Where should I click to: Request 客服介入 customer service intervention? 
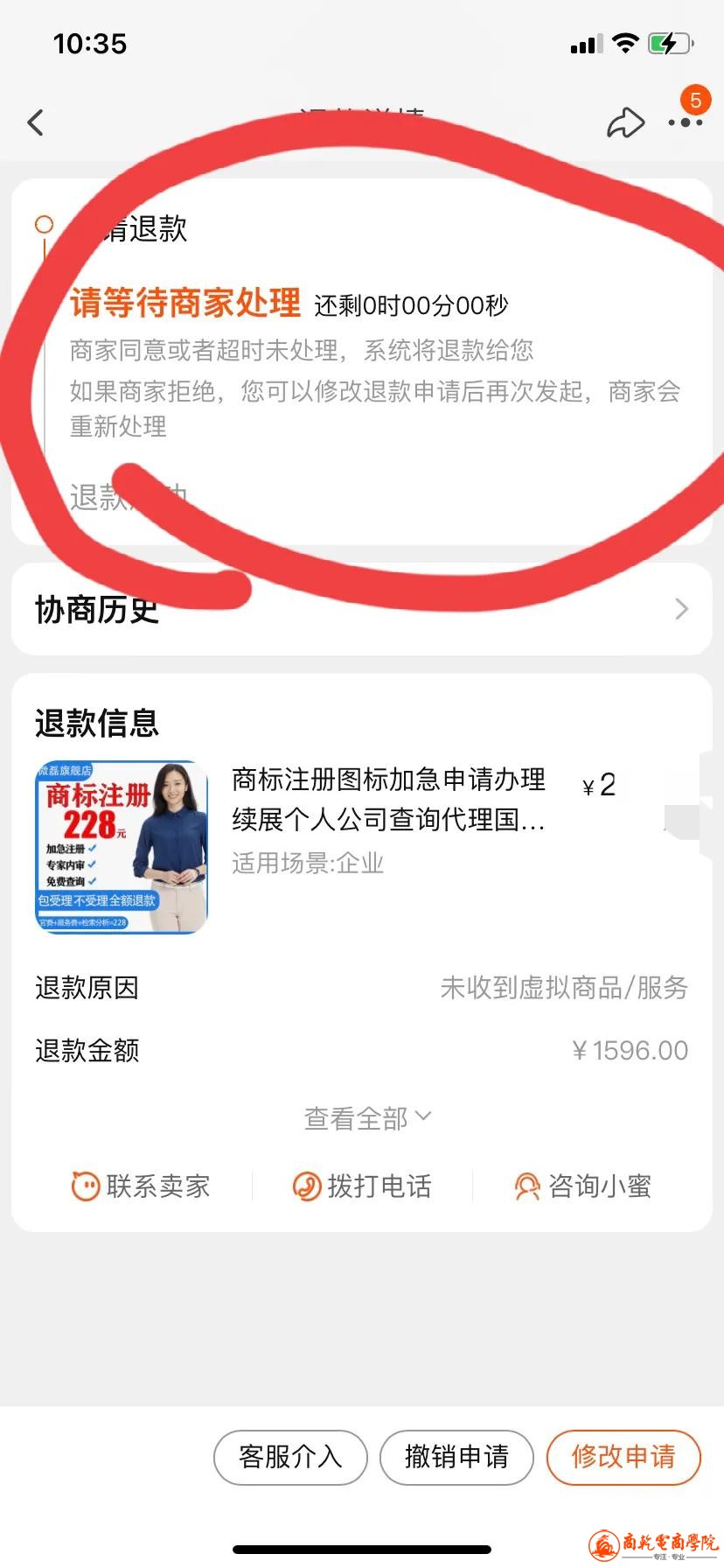click(x=290, y=1457)
